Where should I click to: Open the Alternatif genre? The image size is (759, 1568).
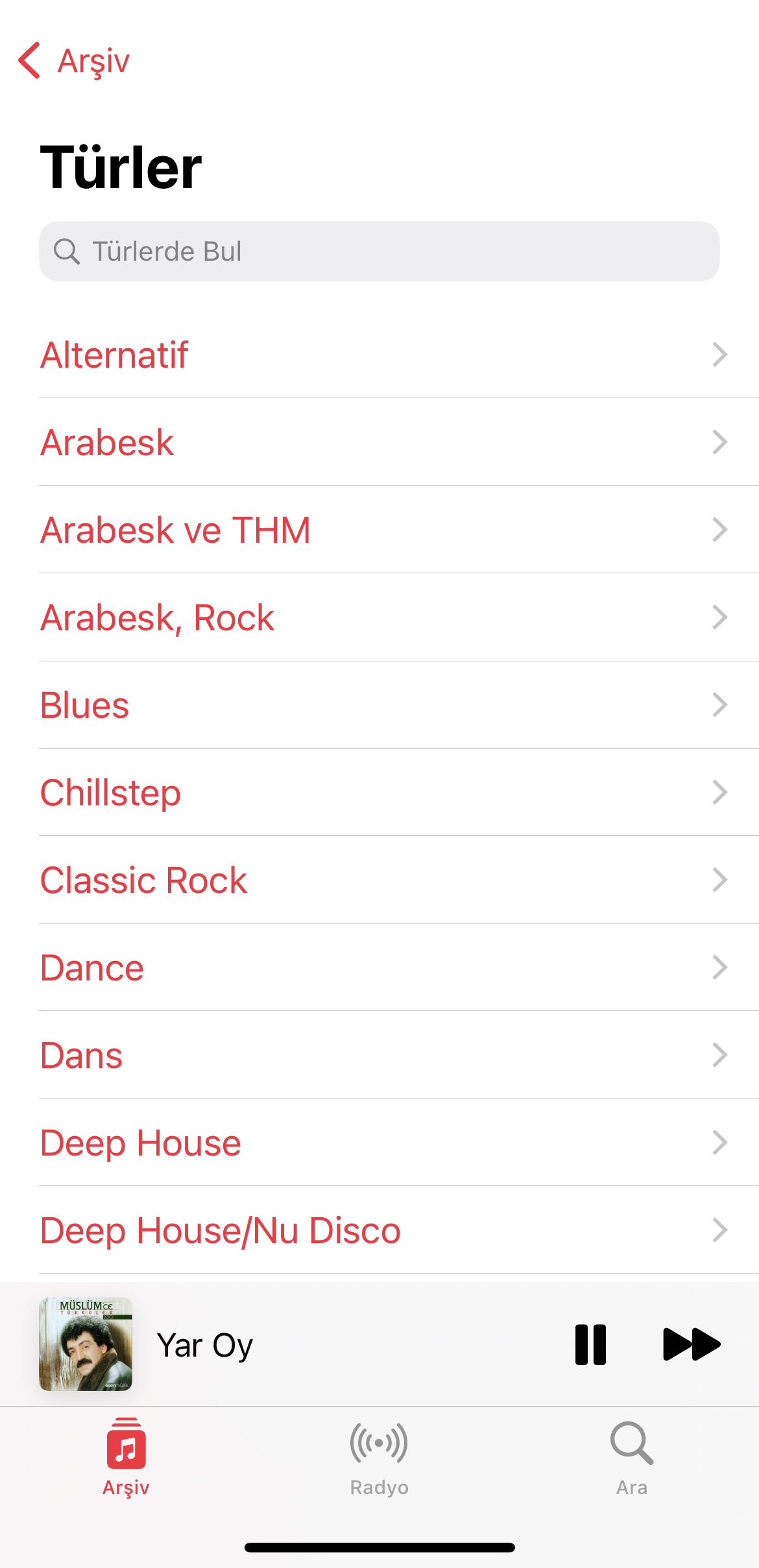(x=379, y=355)
